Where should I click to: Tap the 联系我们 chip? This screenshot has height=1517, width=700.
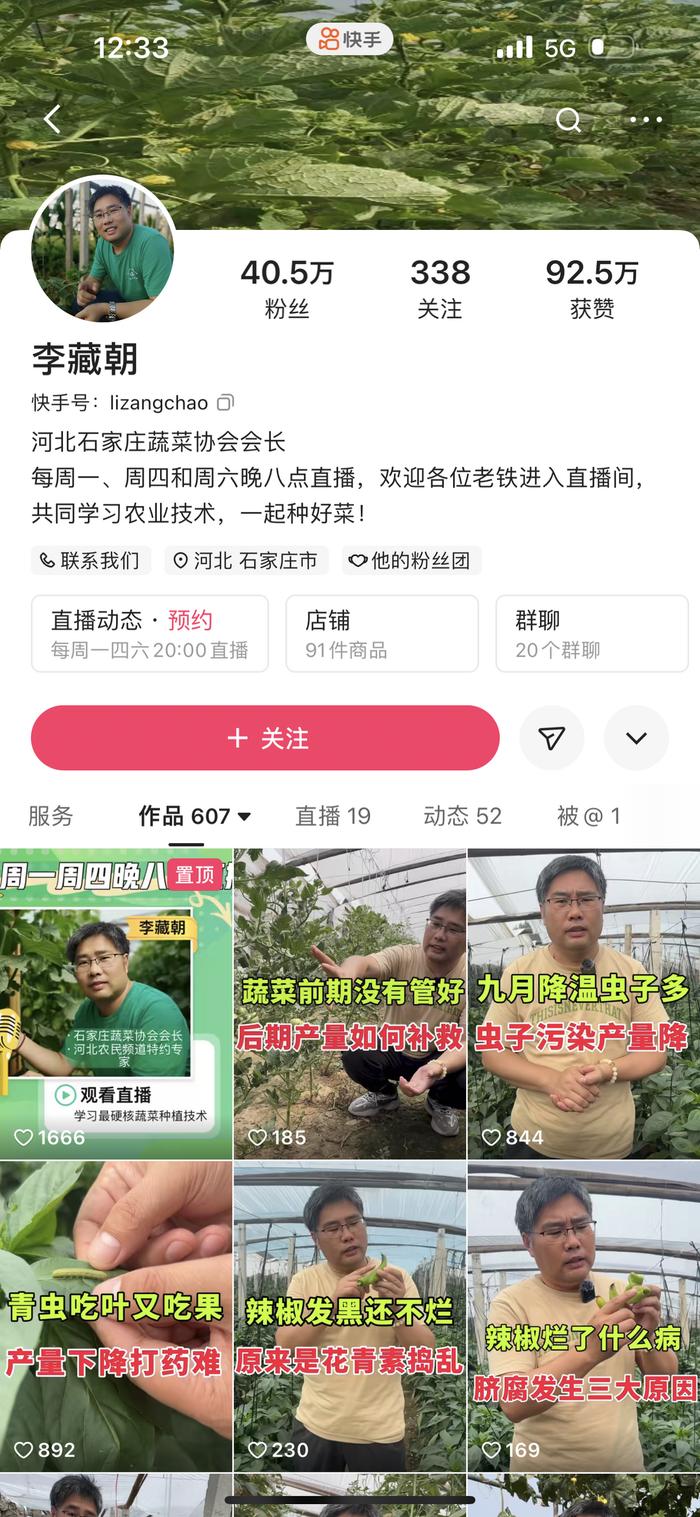tap(90, 561)
